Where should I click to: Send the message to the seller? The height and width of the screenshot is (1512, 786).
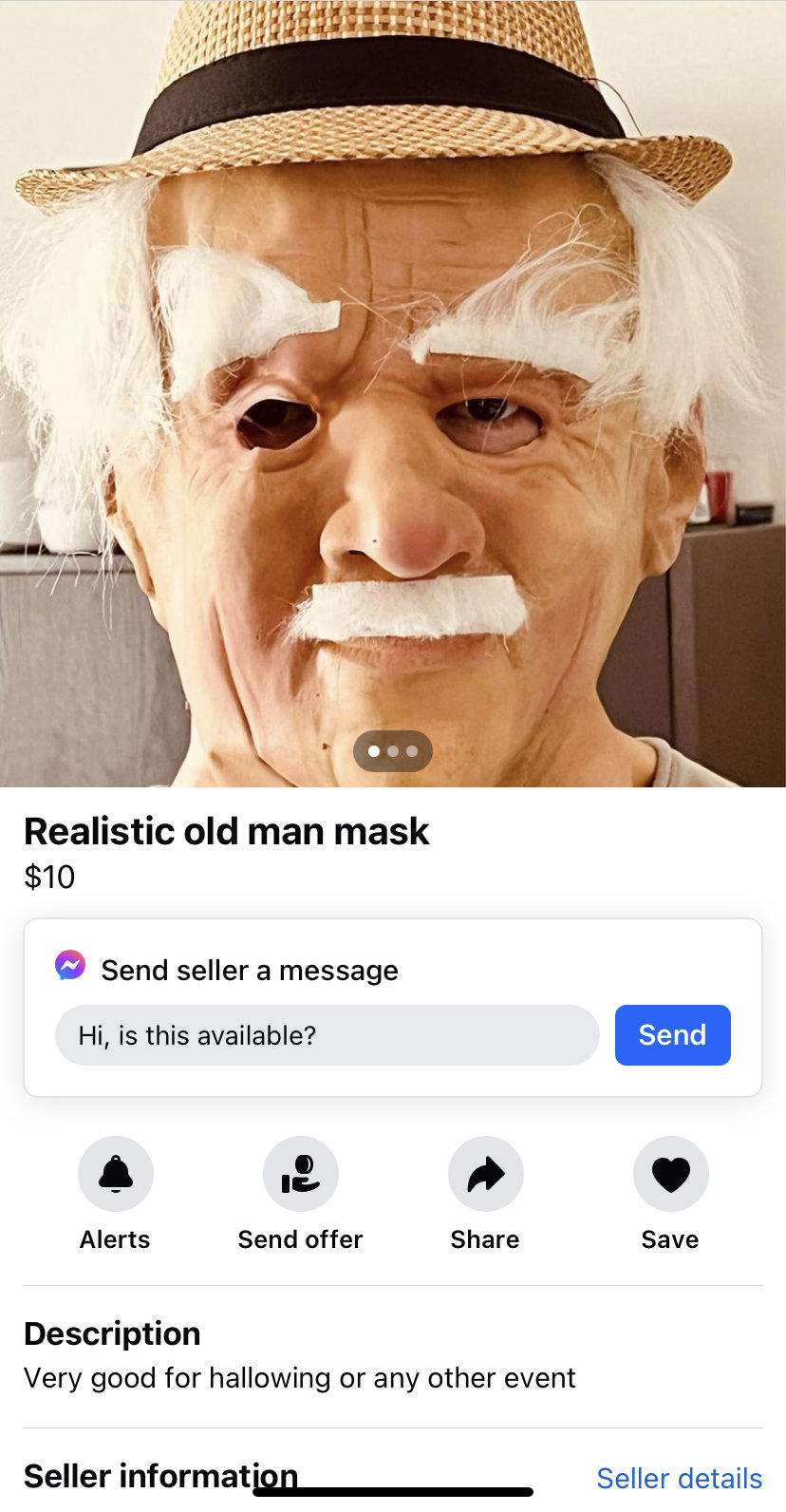click(x=672, y=1034)
